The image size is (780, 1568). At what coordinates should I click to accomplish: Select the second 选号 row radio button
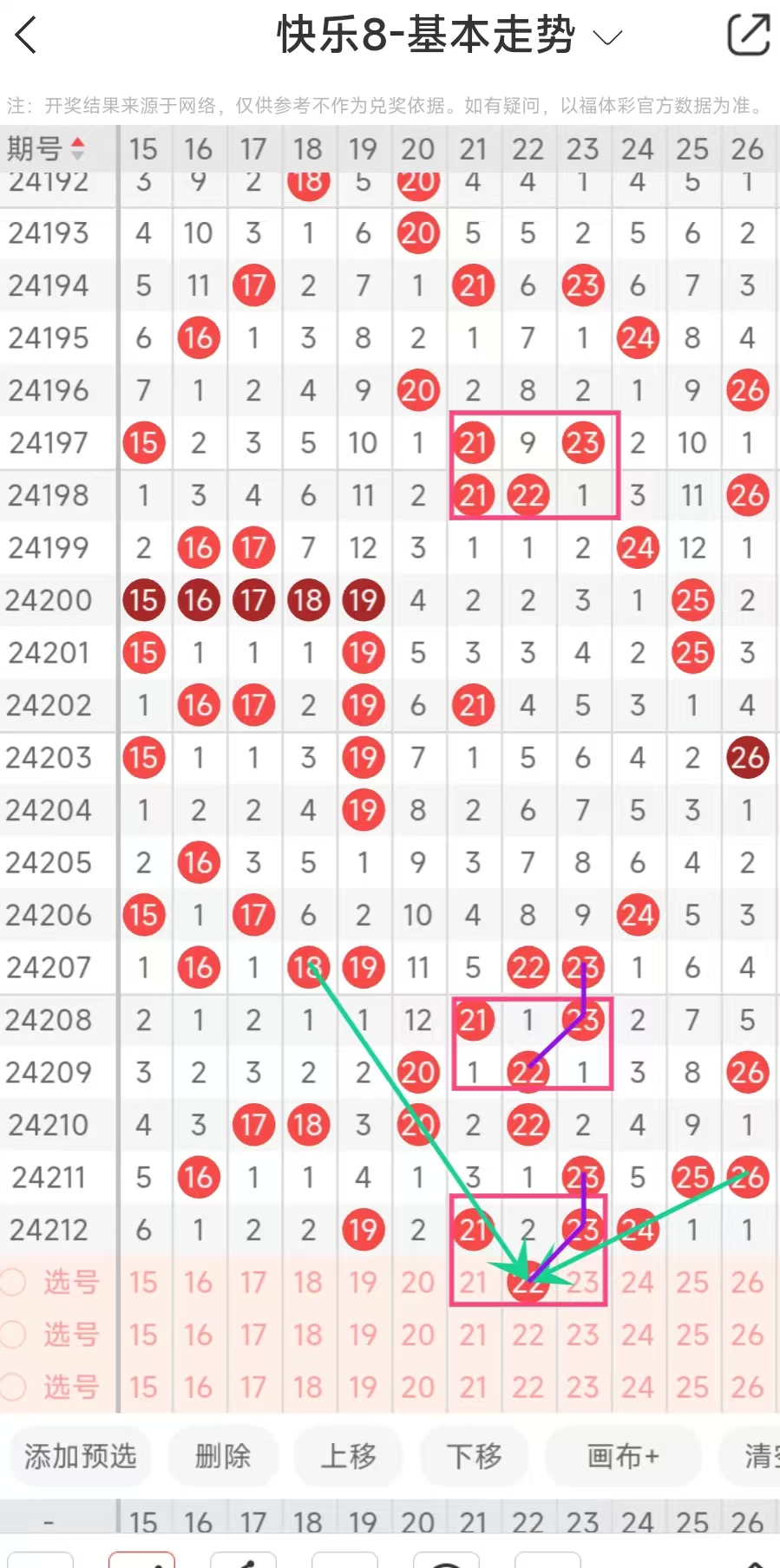point(13,1335)
